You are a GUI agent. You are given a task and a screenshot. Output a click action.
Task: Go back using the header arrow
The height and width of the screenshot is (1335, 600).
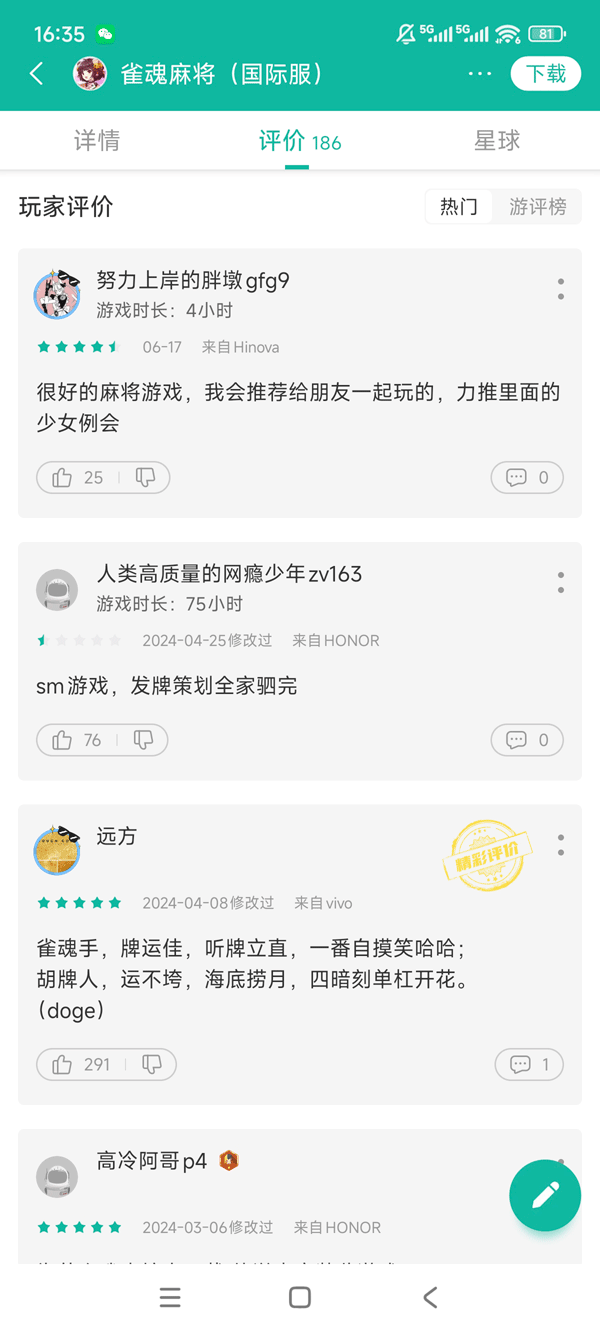pyautogui.click(x=37, y=74)
